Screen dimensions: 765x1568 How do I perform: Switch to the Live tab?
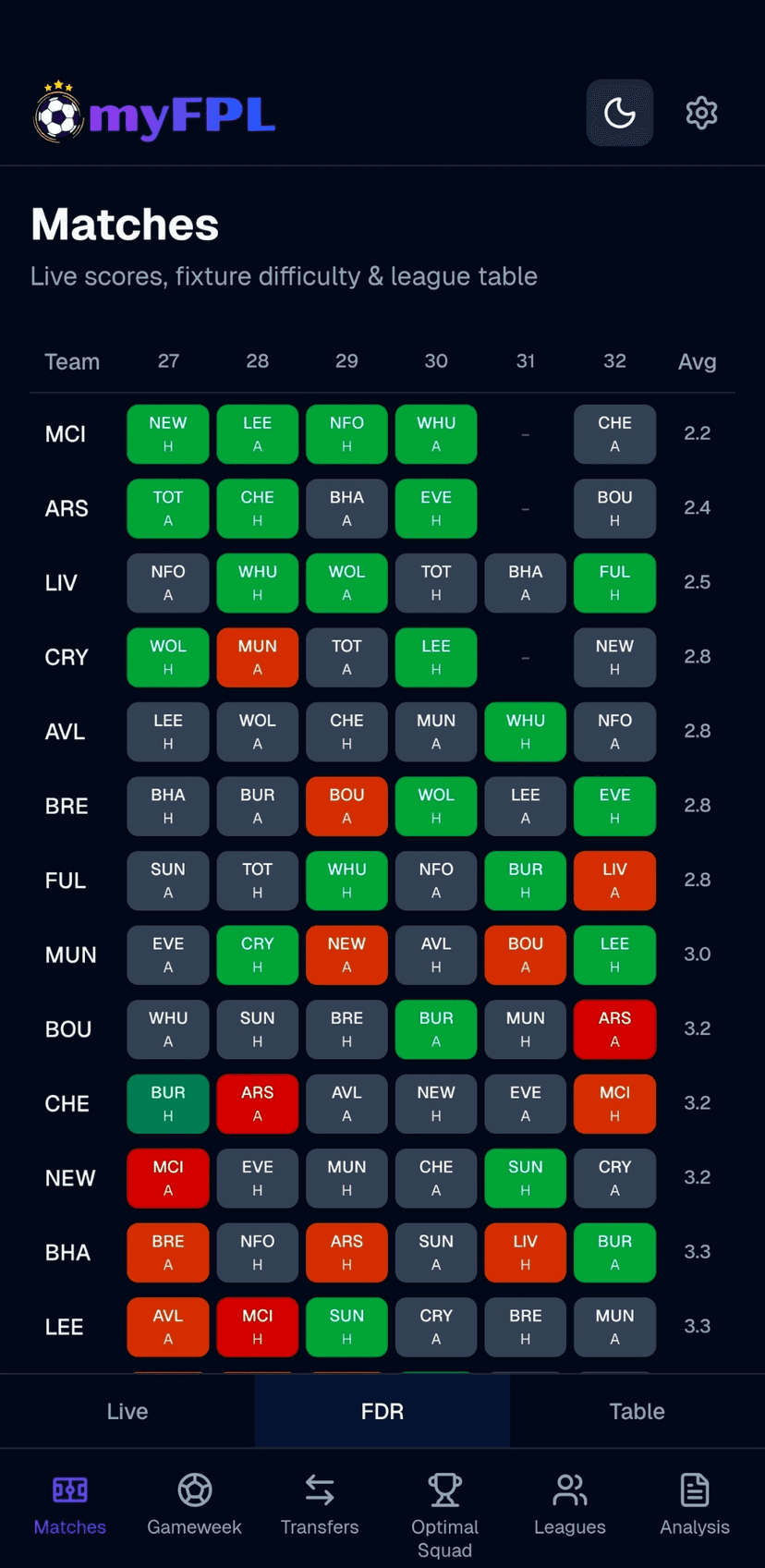[127, 1411]
